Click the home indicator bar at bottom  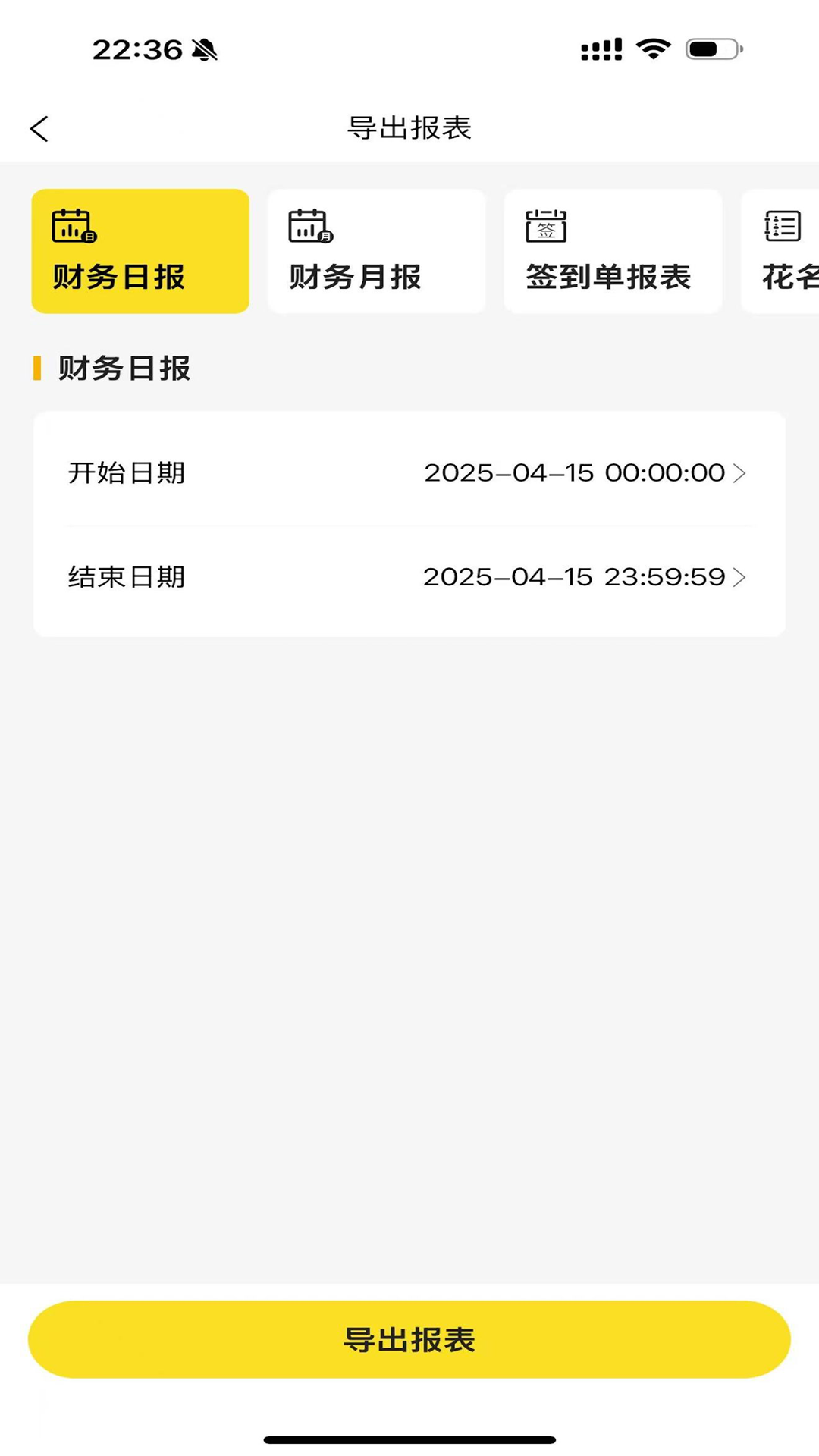click(409, 1432)
